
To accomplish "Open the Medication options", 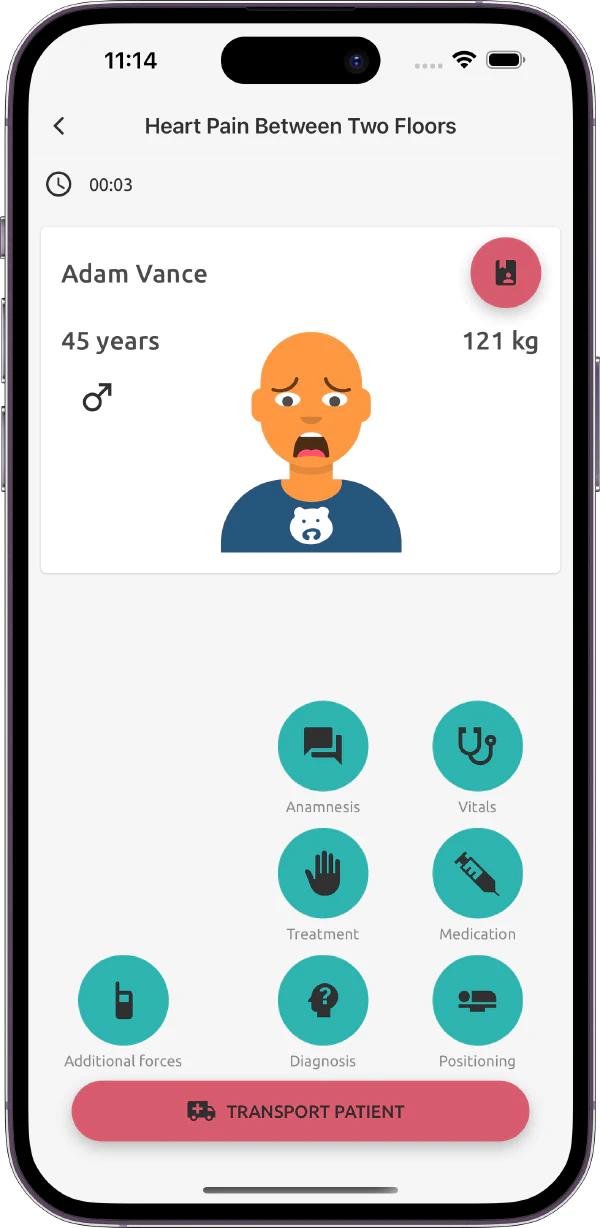I will [477, 873].
